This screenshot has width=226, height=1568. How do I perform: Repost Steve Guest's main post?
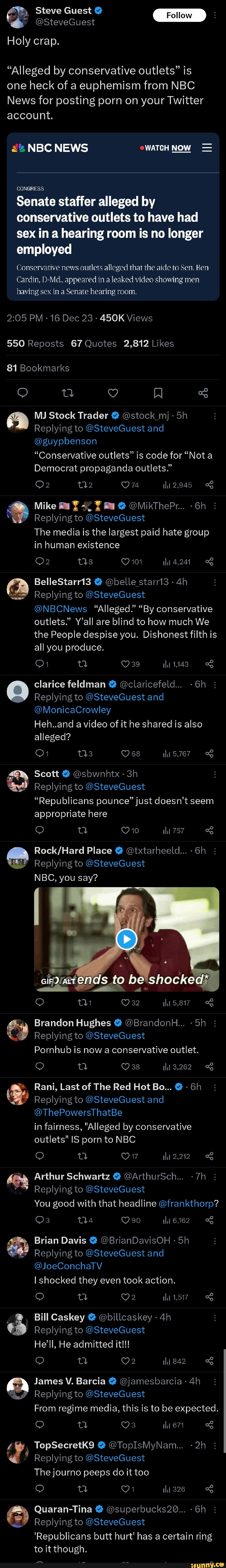(x=67, y=393)
